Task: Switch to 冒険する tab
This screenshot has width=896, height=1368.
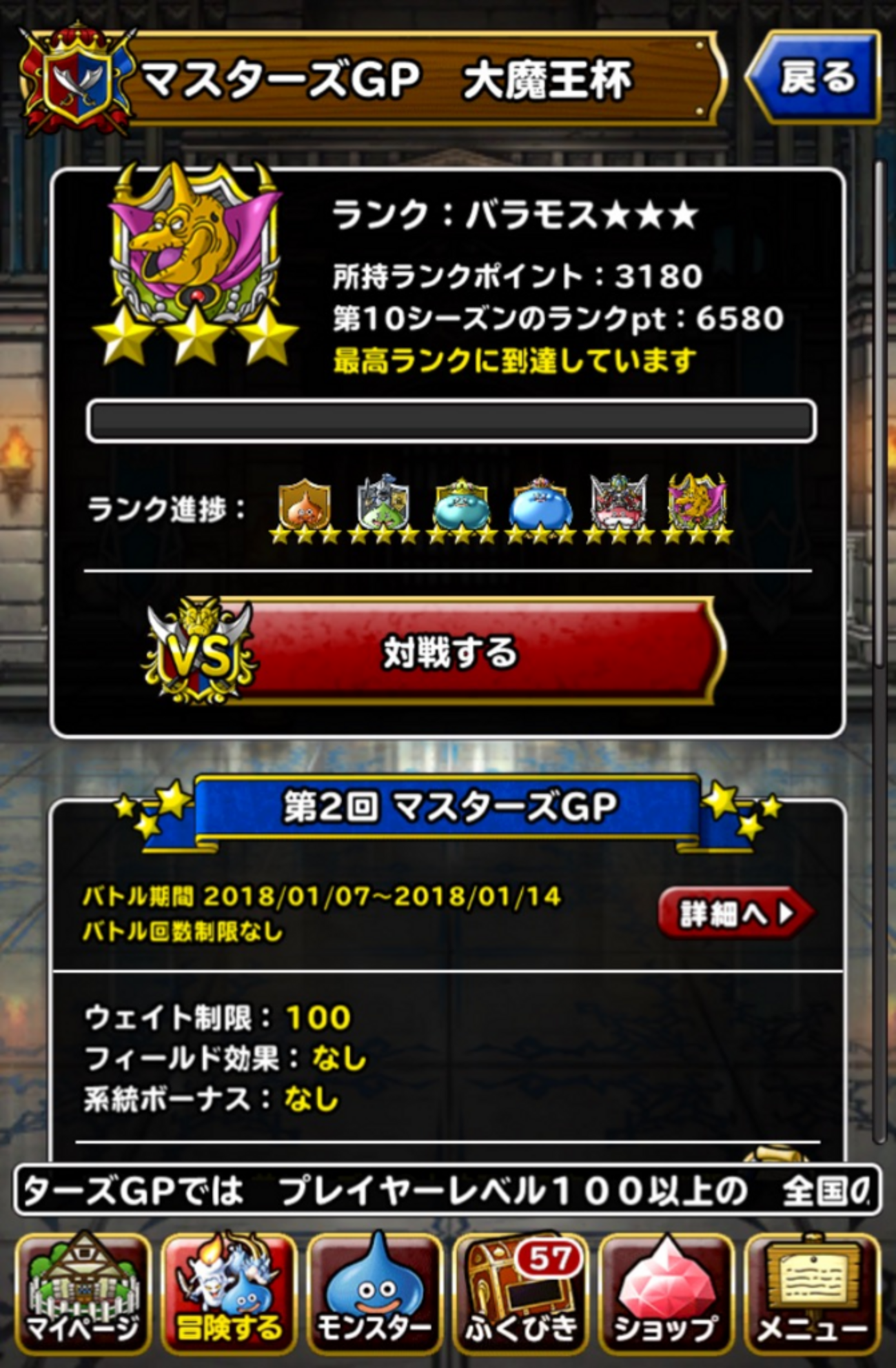Action: point(229,1294)
